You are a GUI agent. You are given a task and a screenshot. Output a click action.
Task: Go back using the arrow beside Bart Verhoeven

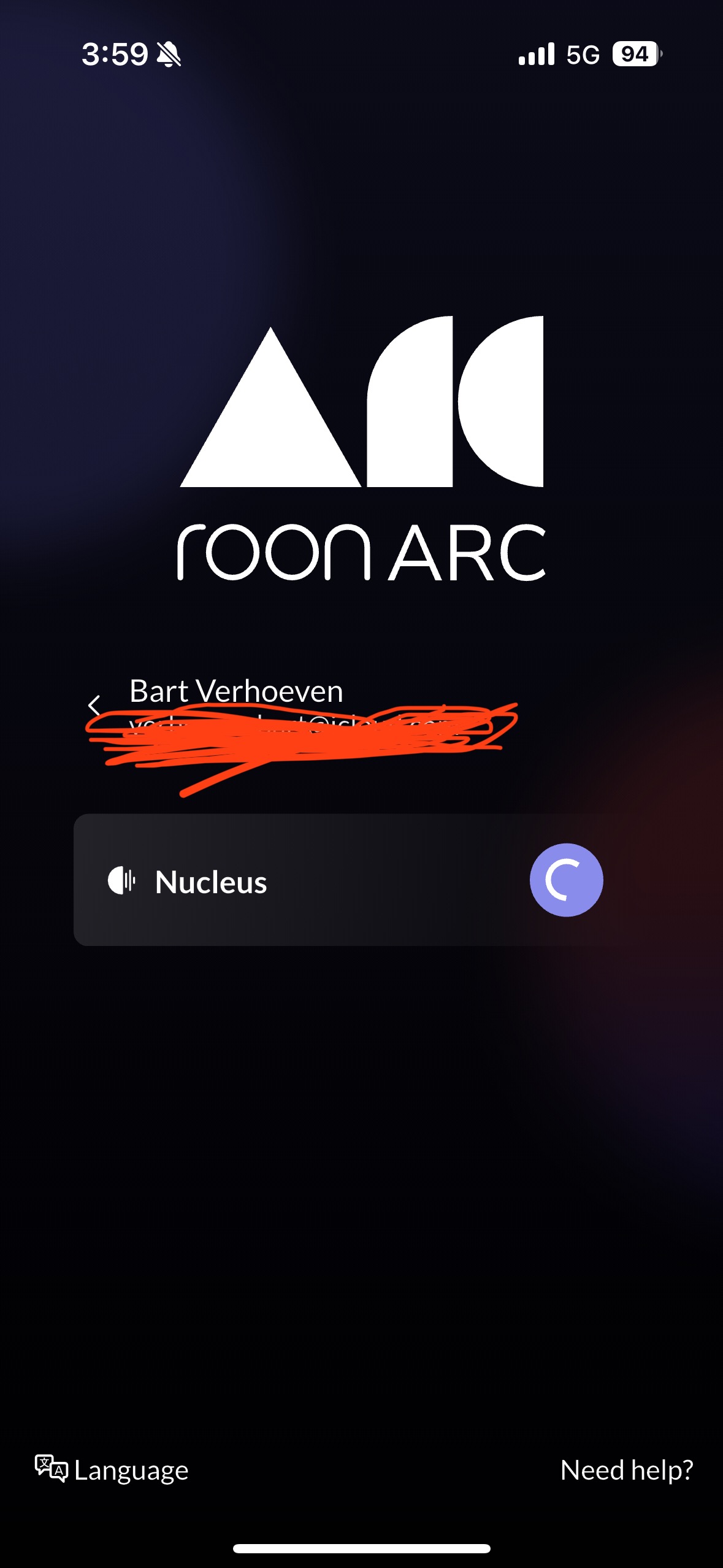pyautogui.click(x=94, y=705)
